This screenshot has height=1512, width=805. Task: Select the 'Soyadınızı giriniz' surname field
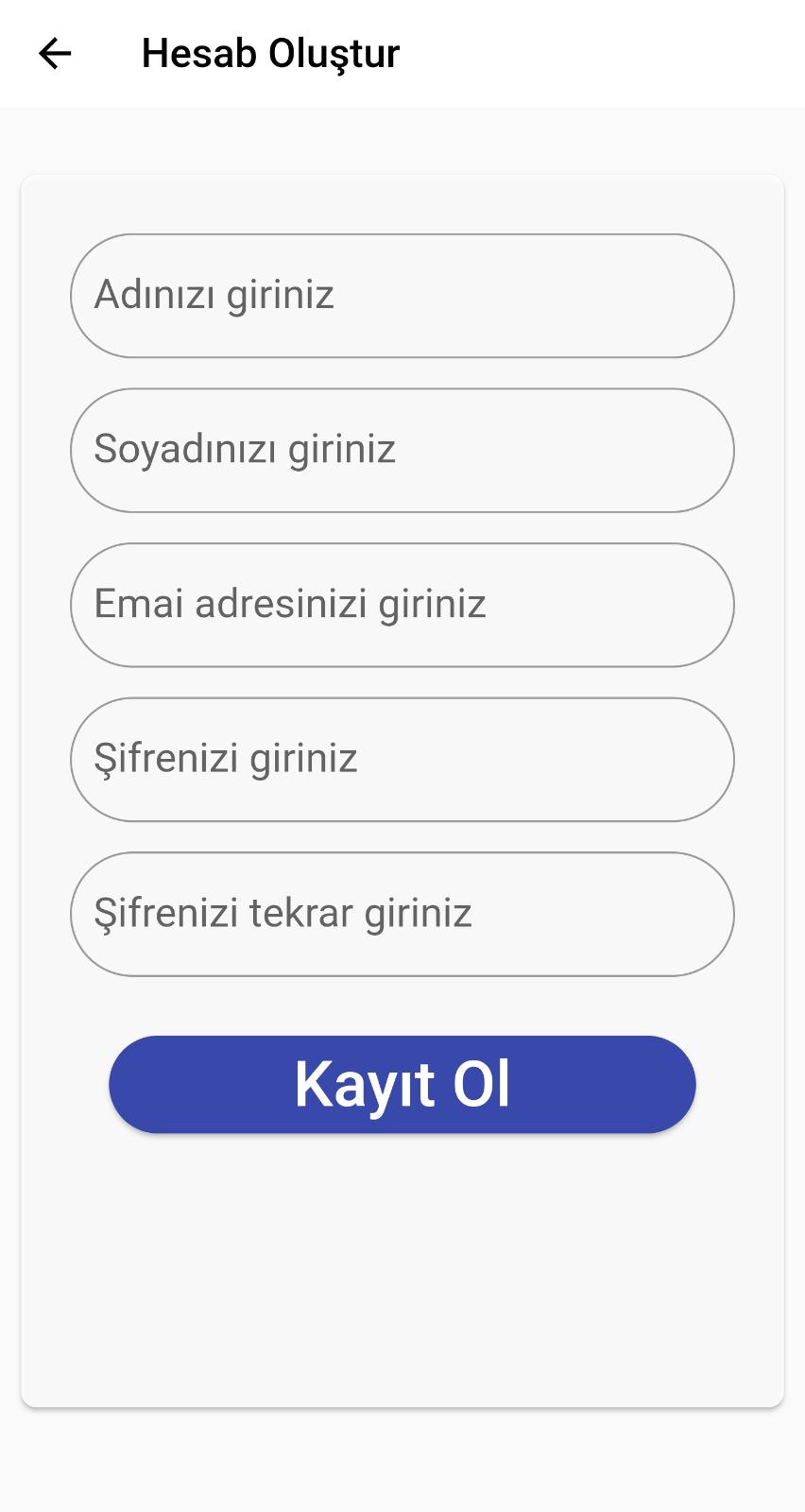[x=402, y=450]
